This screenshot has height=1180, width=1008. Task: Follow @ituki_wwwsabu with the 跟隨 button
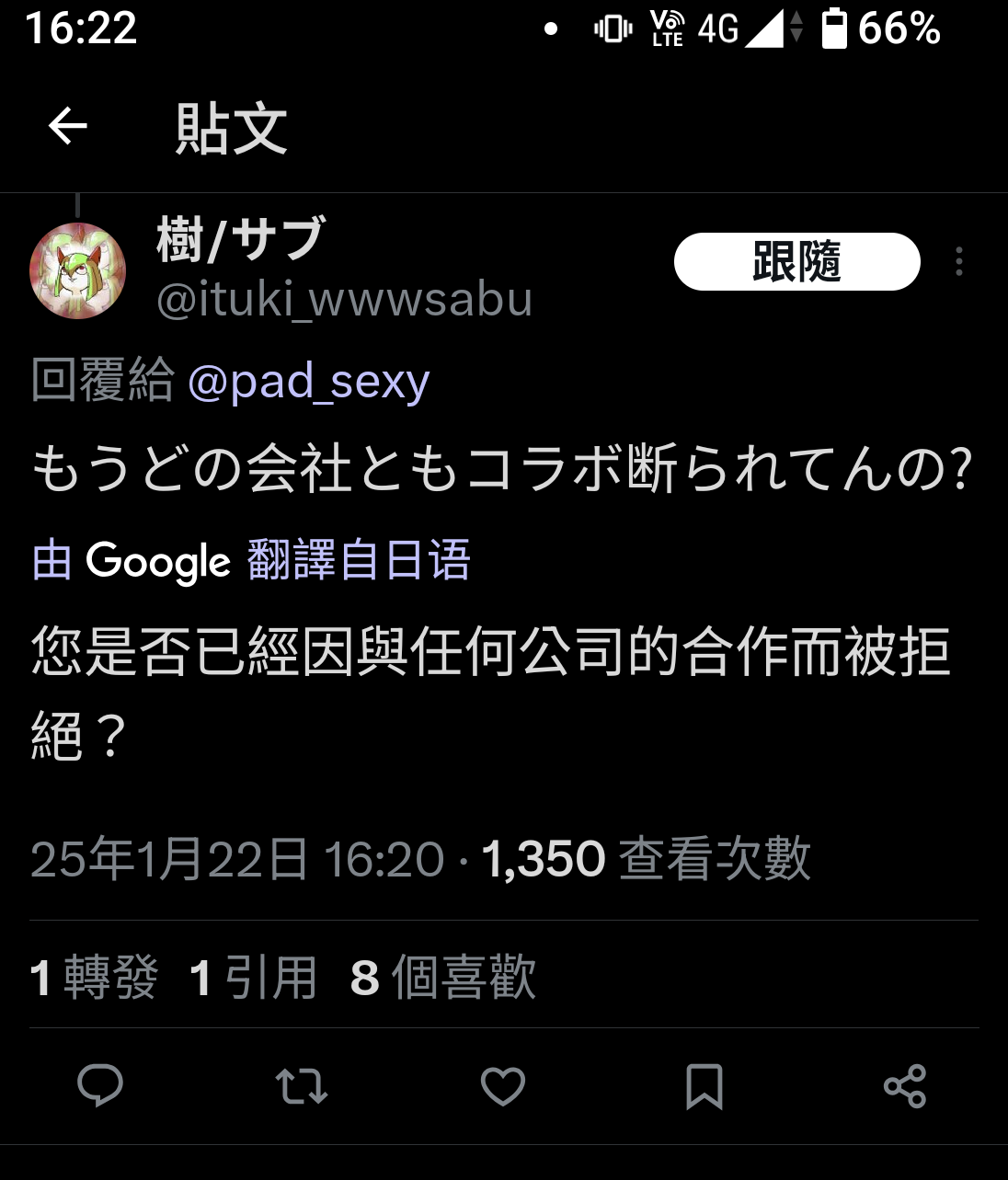[x=796, y=262]
